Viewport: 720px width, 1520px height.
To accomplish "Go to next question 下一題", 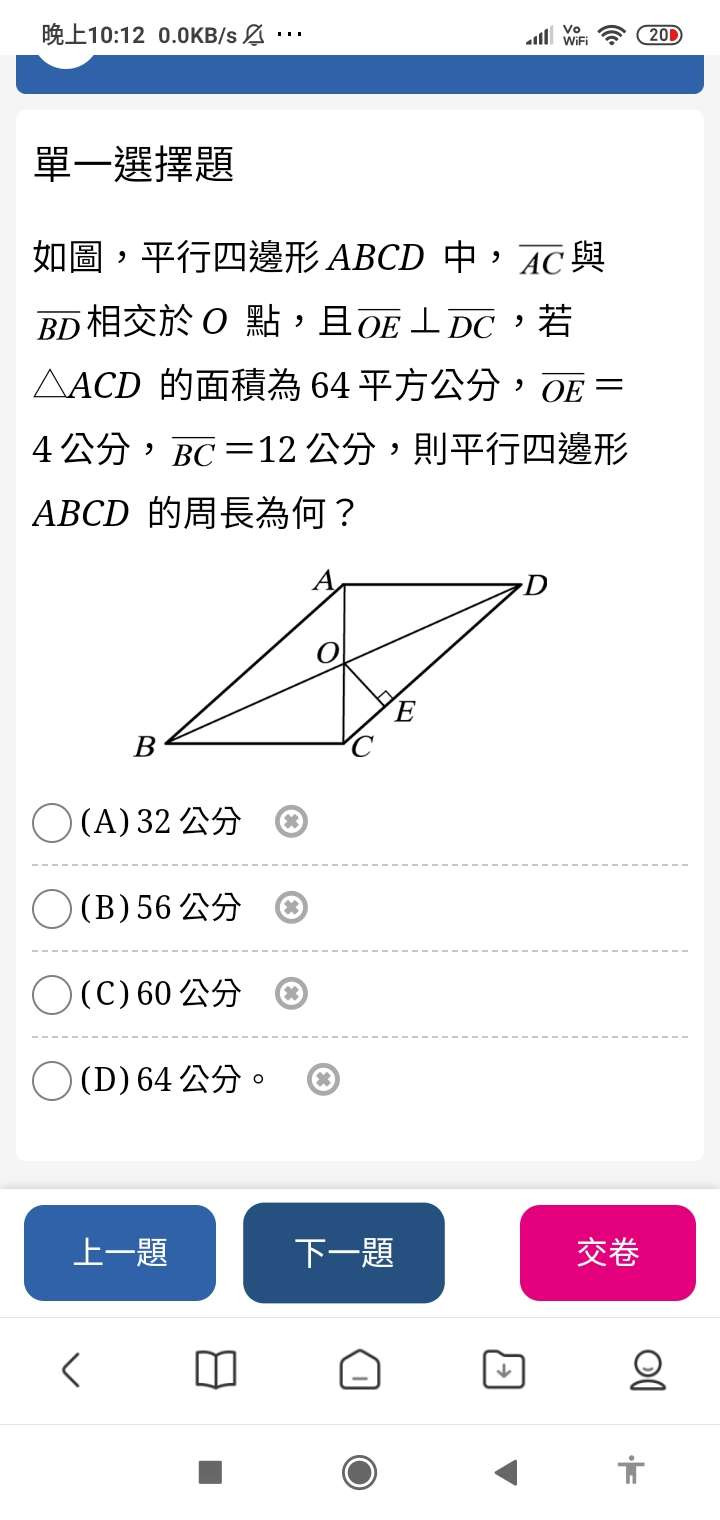I will coord(343,1253).
